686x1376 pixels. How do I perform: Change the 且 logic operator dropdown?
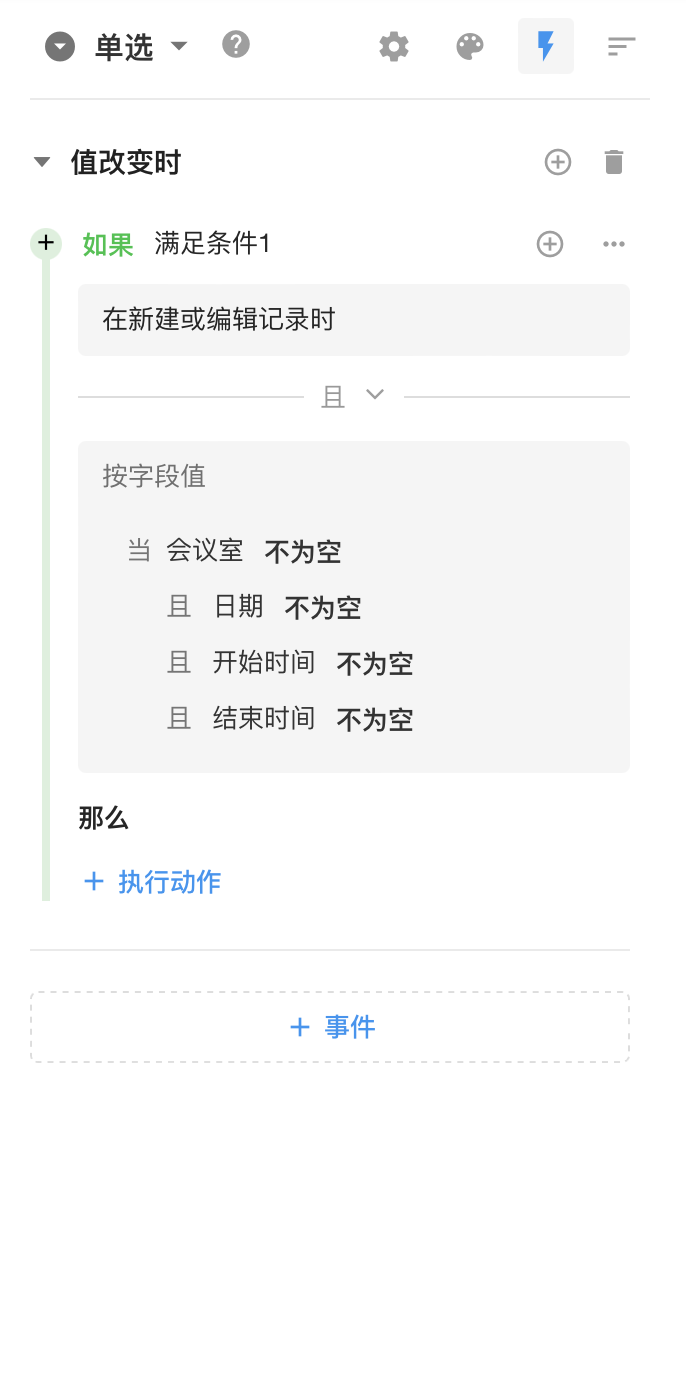click(353, 396)
